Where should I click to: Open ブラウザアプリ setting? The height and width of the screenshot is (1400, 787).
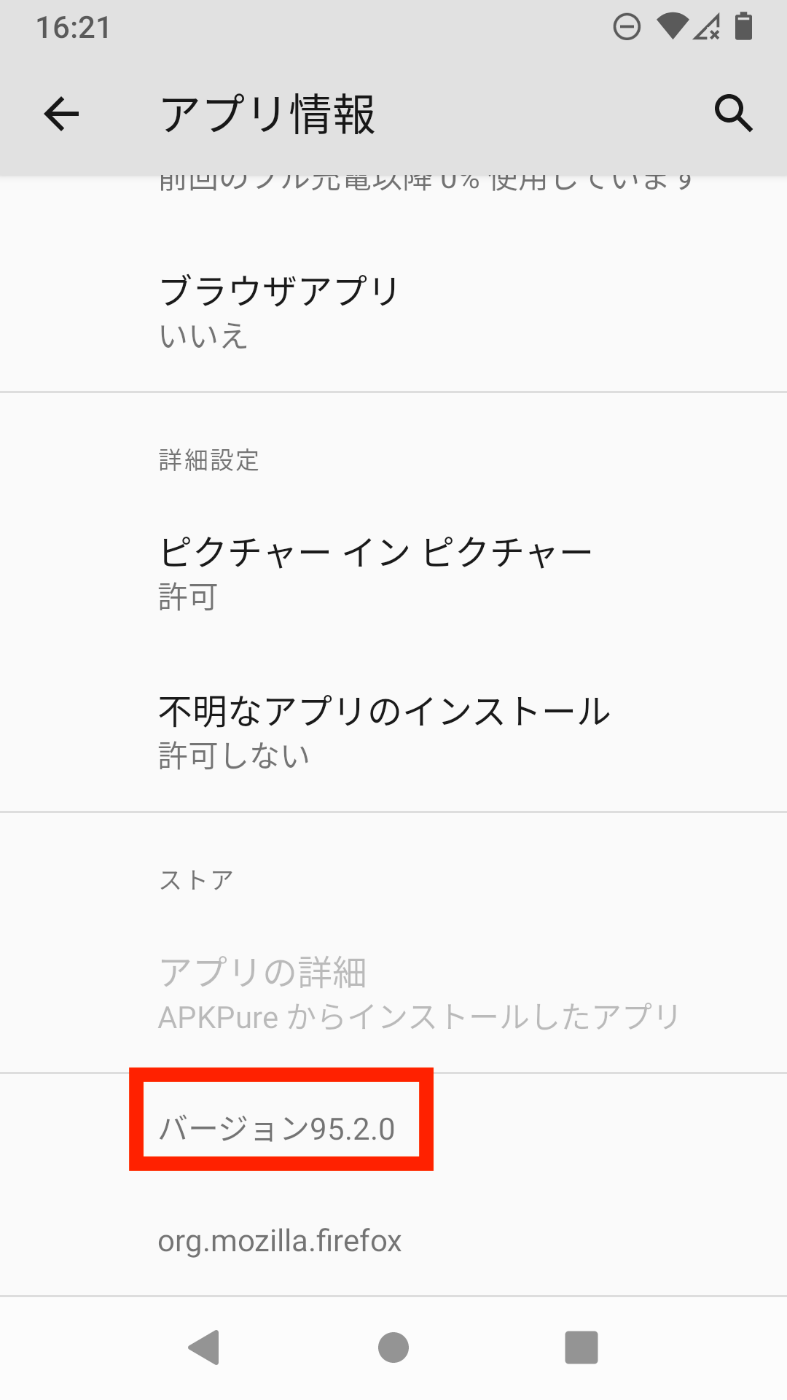pos(280,312)
